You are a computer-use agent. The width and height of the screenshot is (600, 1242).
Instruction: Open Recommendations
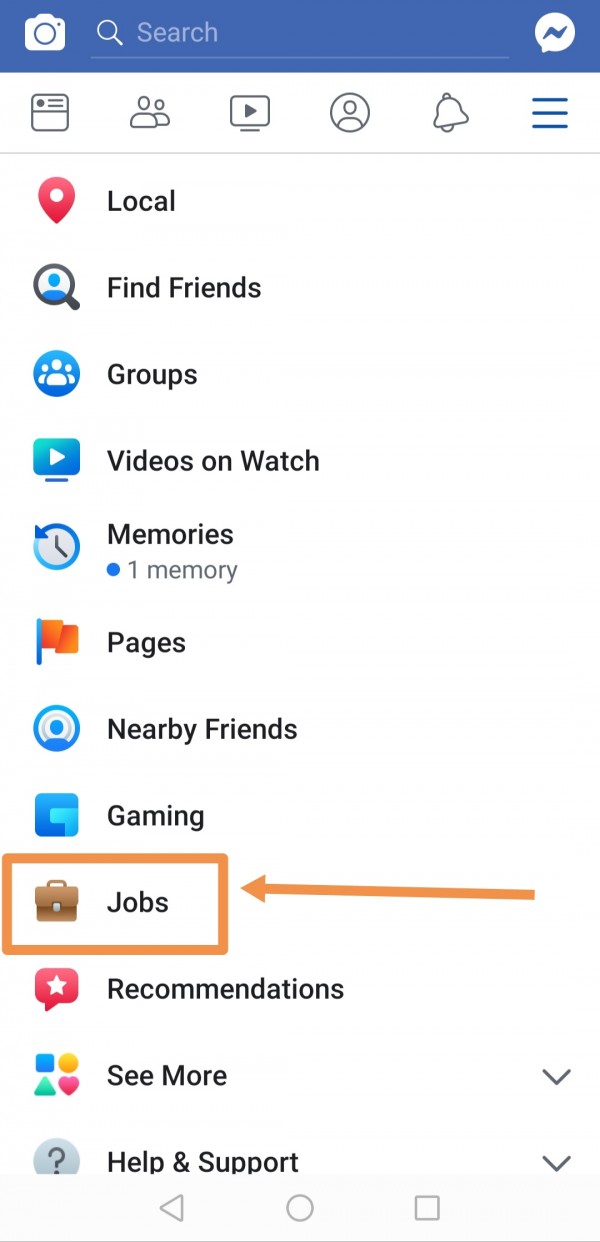point(225,989)
